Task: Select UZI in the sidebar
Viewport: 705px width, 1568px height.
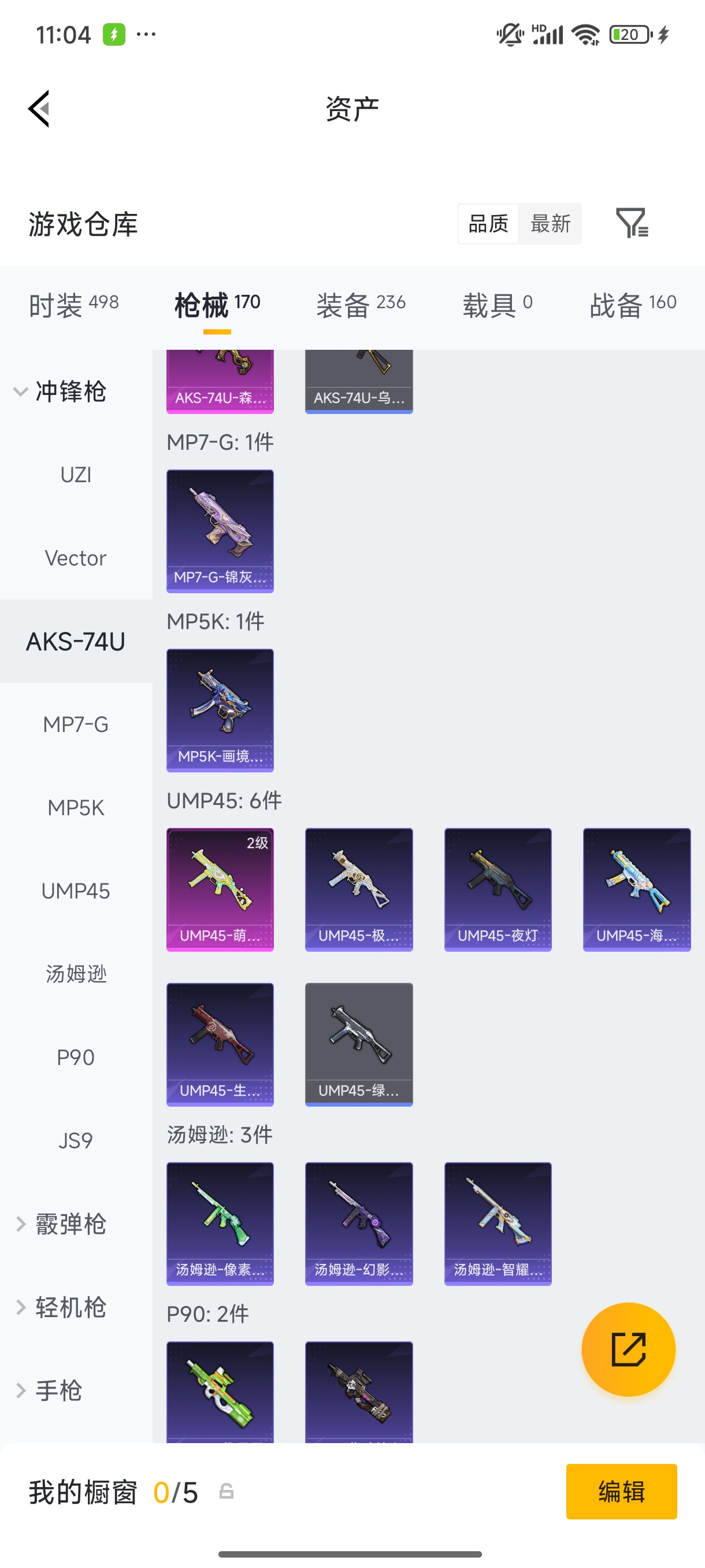Action: [76, 475]
